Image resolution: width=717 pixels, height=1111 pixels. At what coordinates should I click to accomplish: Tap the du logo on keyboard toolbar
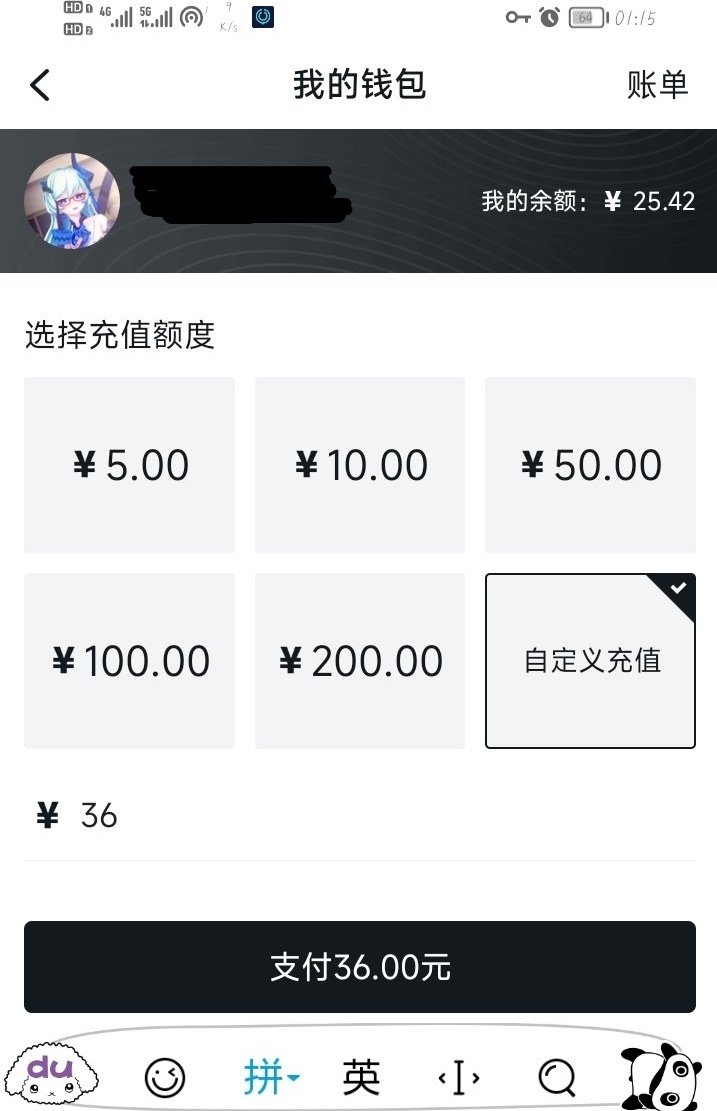click(x=52, y=1075)
